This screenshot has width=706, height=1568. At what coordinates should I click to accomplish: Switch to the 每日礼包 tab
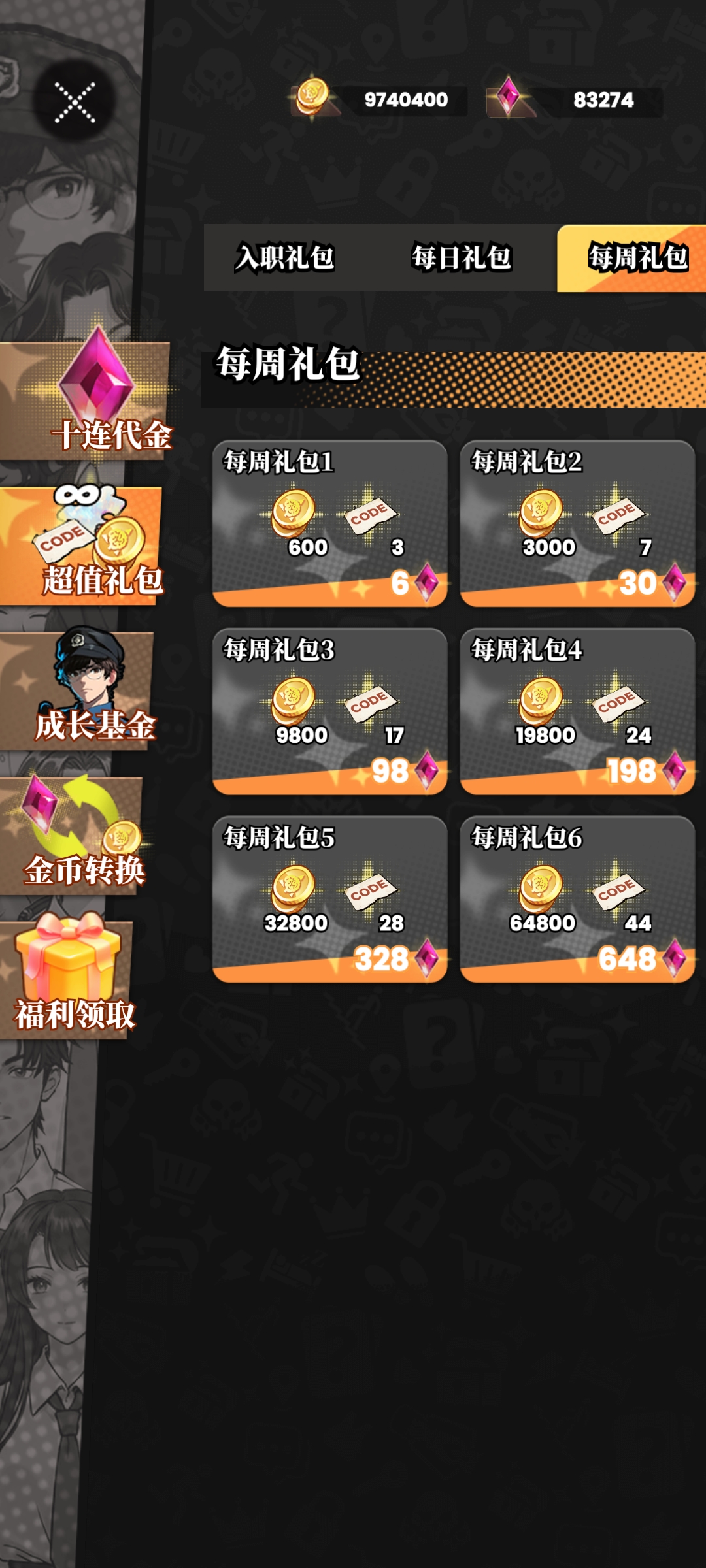(462, 257)
